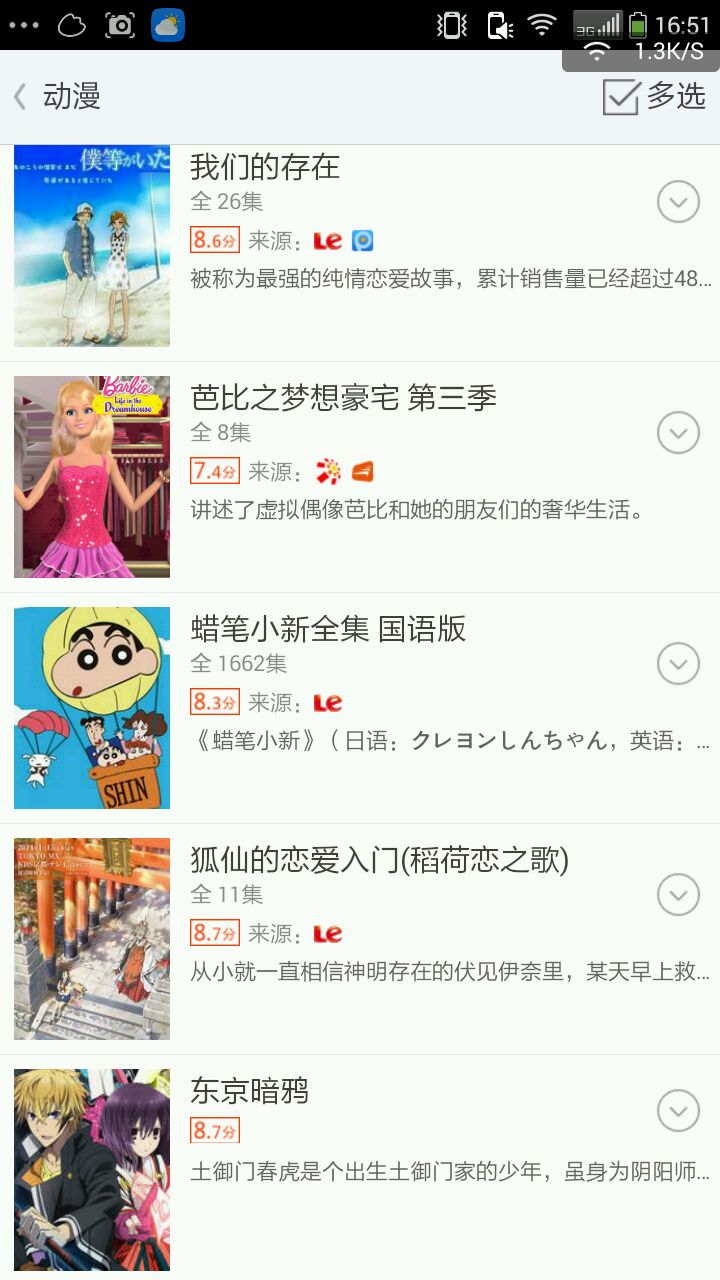Viewport: 720px width, 1280px height.
Task: Enable 多选 multi-select mode
Action: (654, 97)
